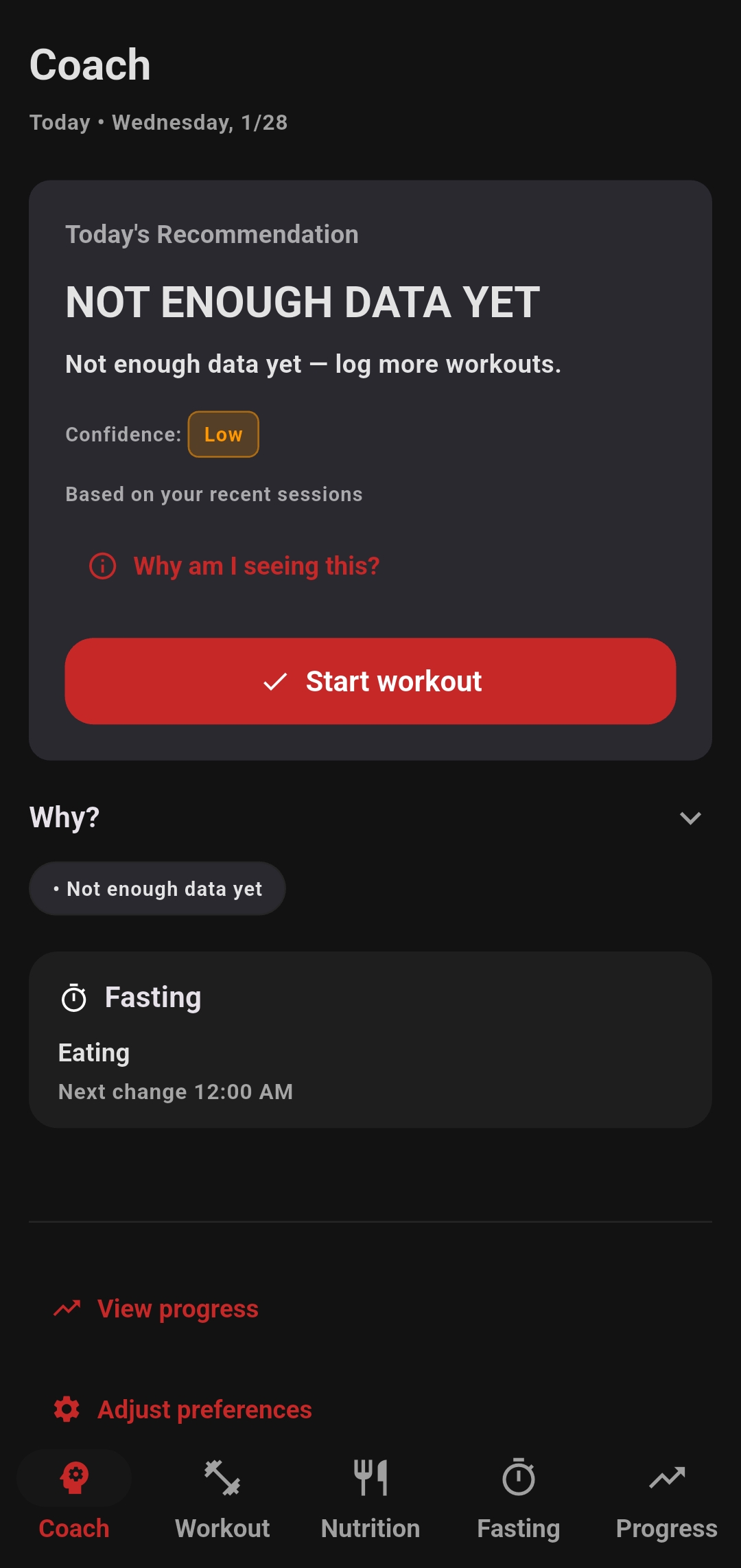Select the Progress trend-line icon

668,1477
